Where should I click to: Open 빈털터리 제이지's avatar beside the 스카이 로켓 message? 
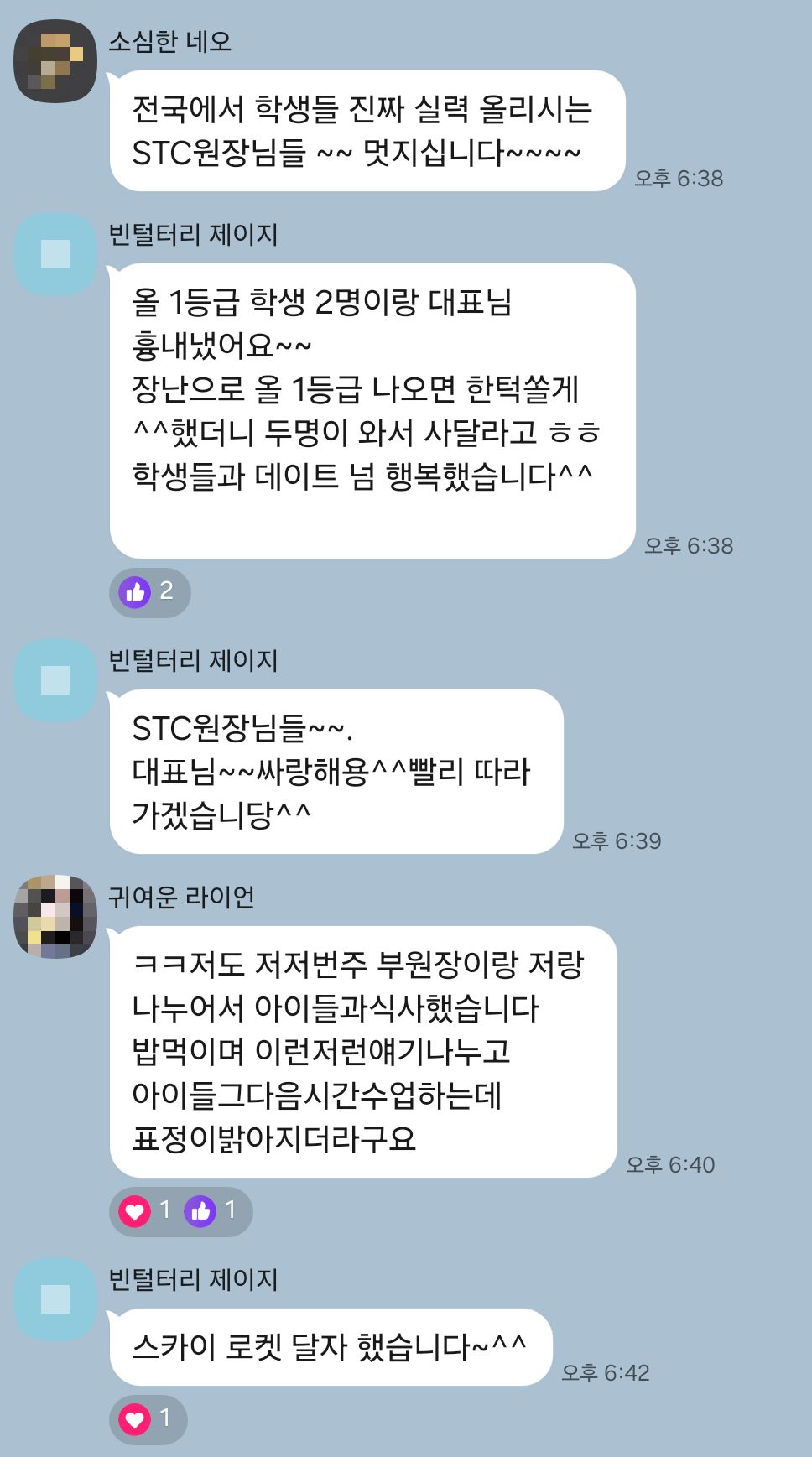pyautogui.click(x=55, y=1299)
